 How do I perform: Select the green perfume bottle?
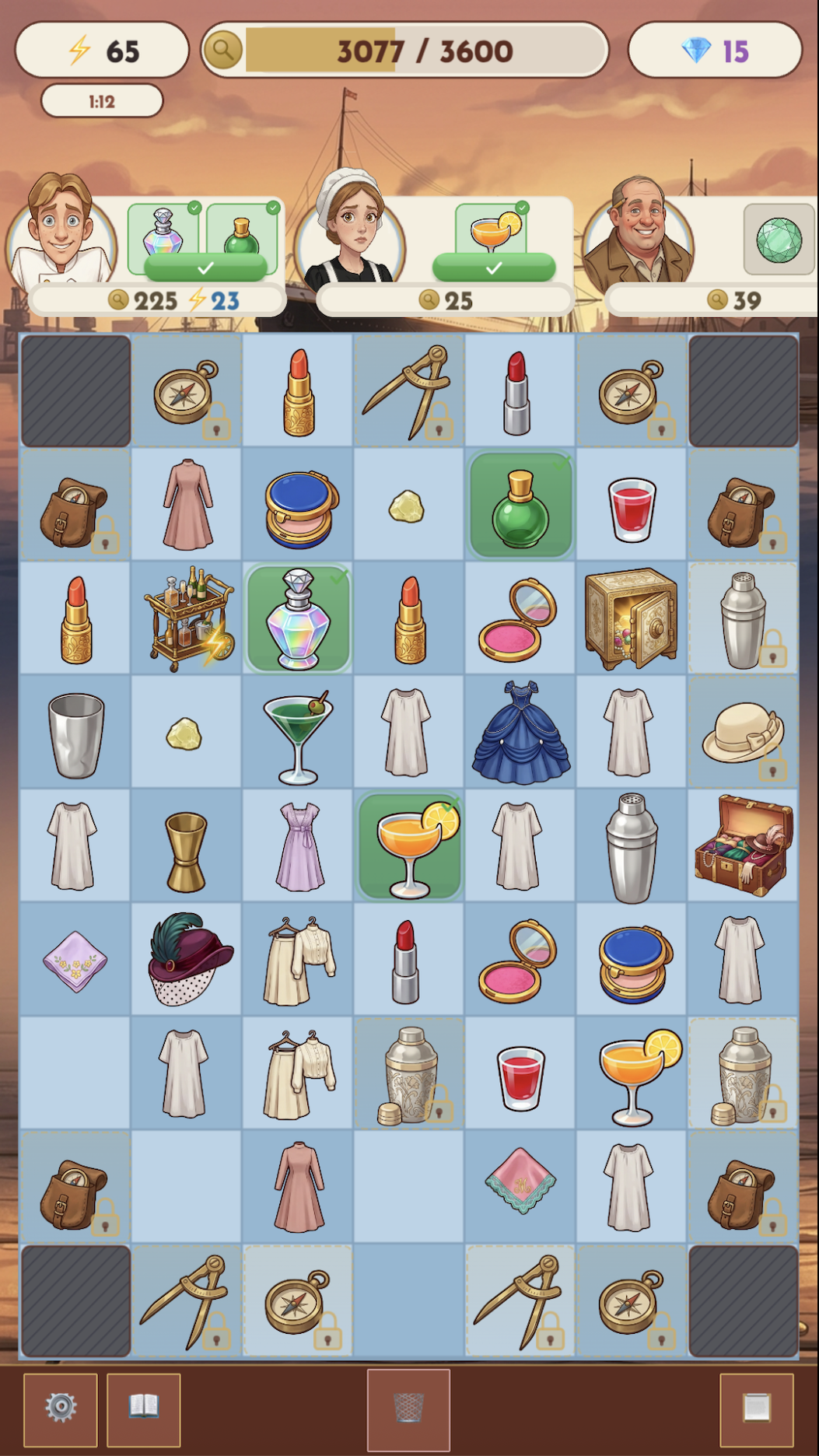(520, 505)
